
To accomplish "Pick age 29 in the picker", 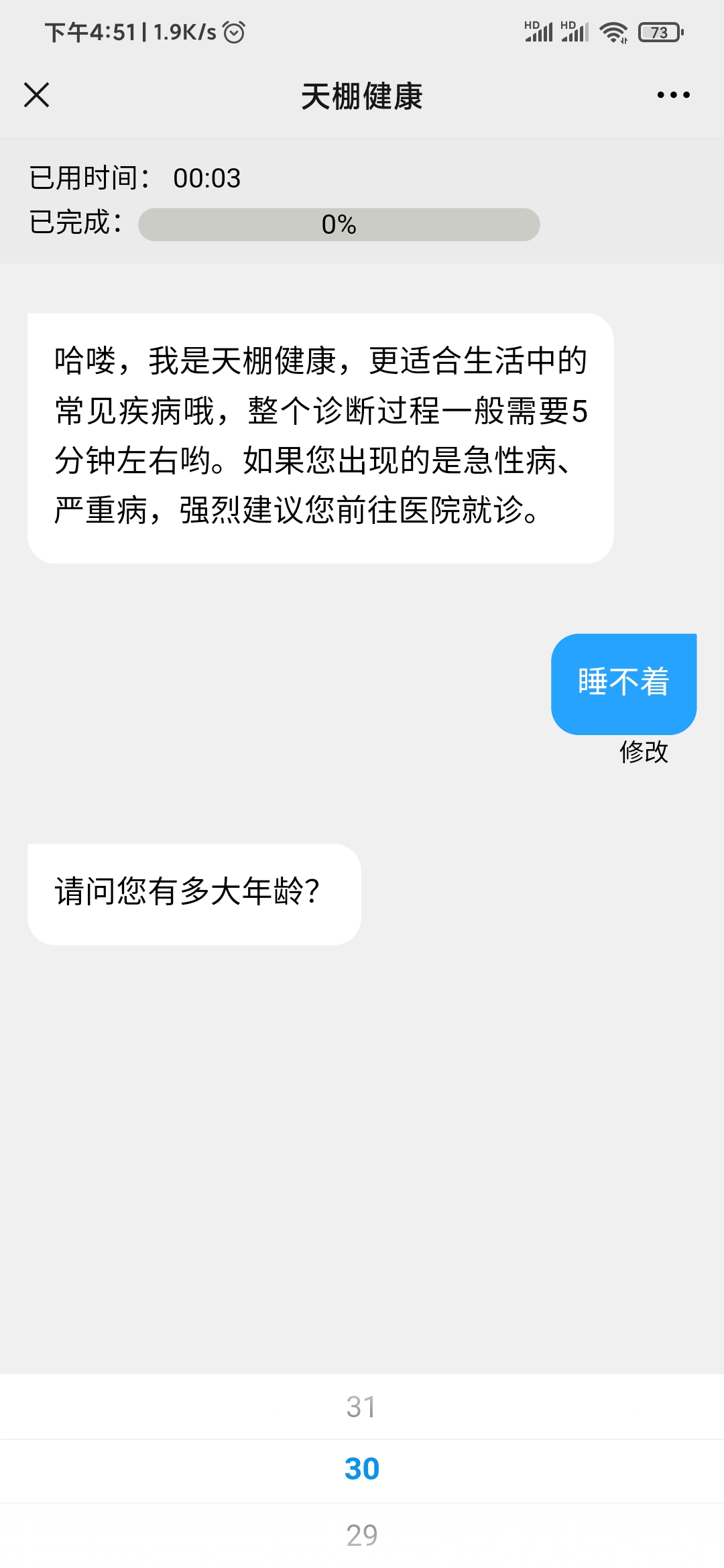I will click(x=362, y=1534).
